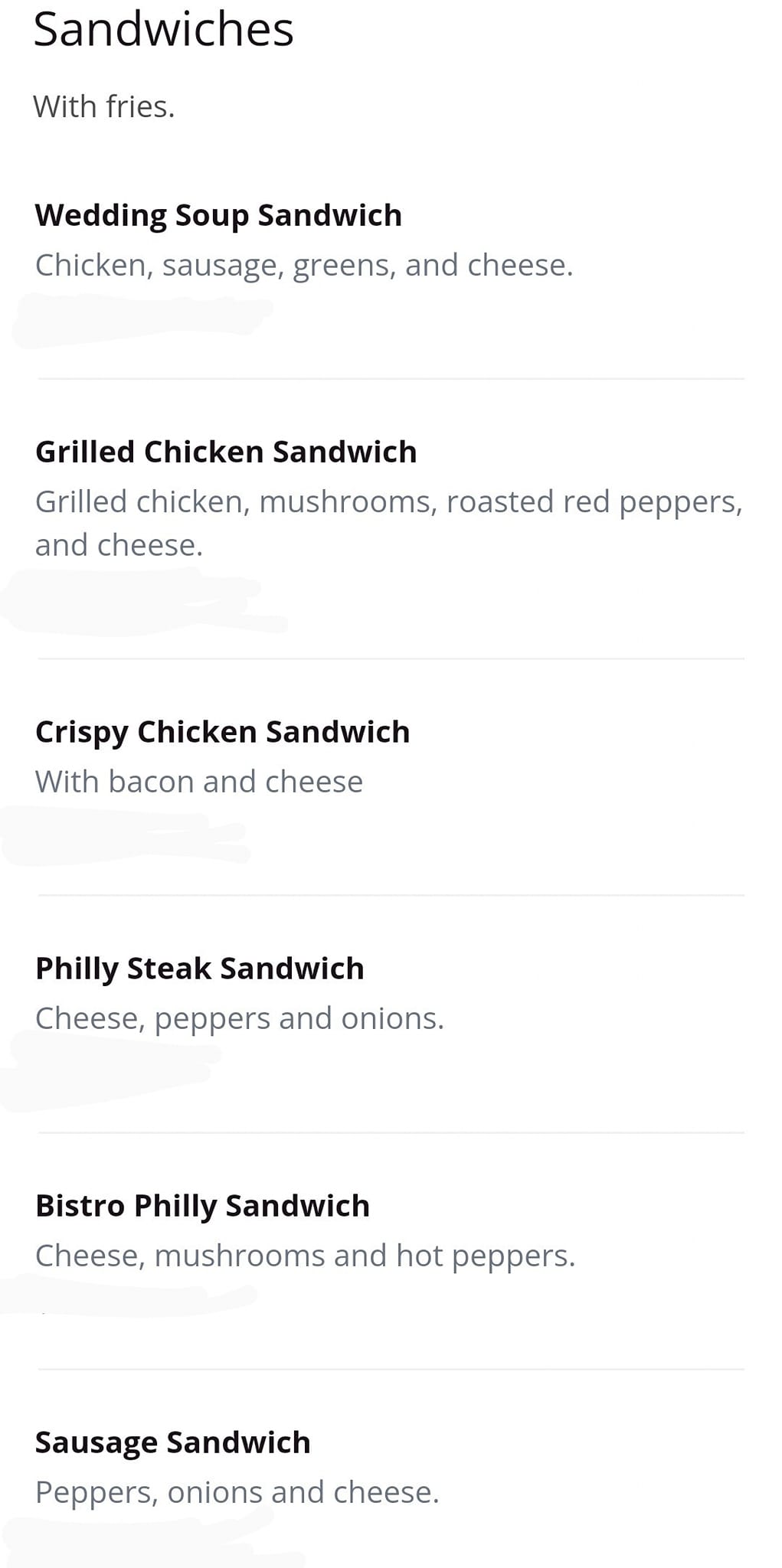Open the Wedding Soup Sandwich item
Screen dimensions: 782x1568
click(218, 216)
